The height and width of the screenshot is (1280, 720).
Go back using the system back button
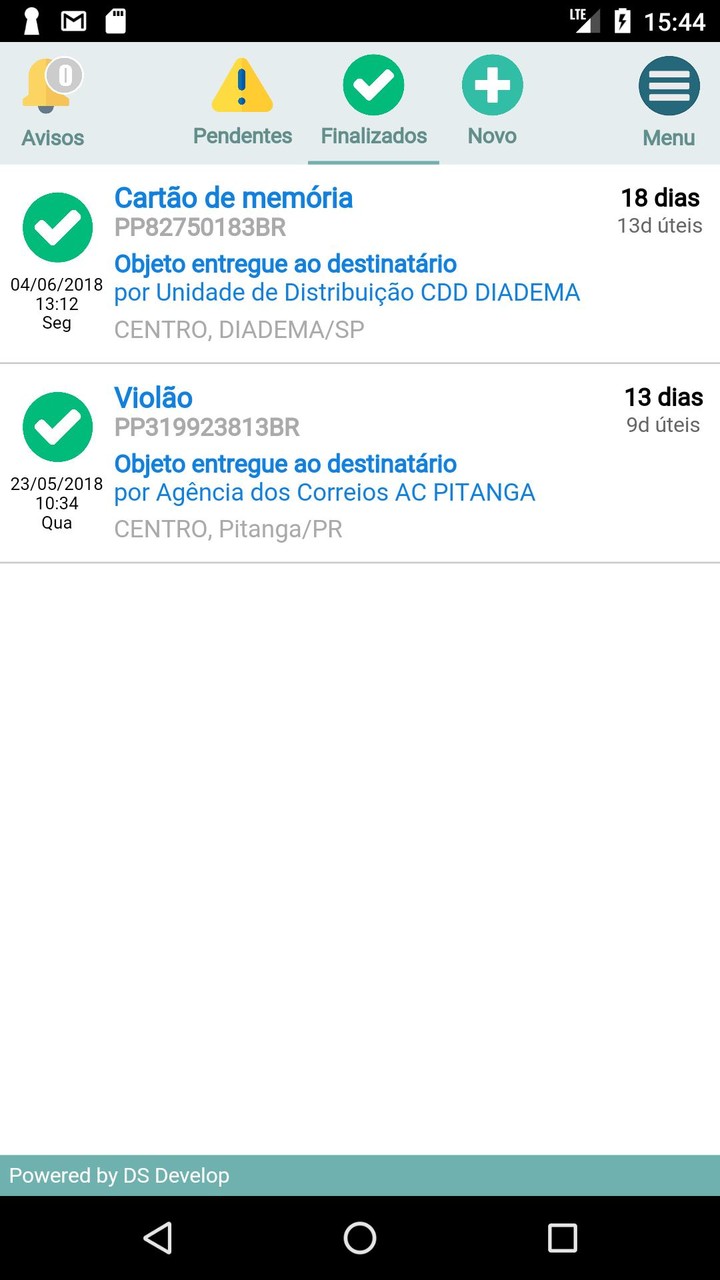[157, 1238]
